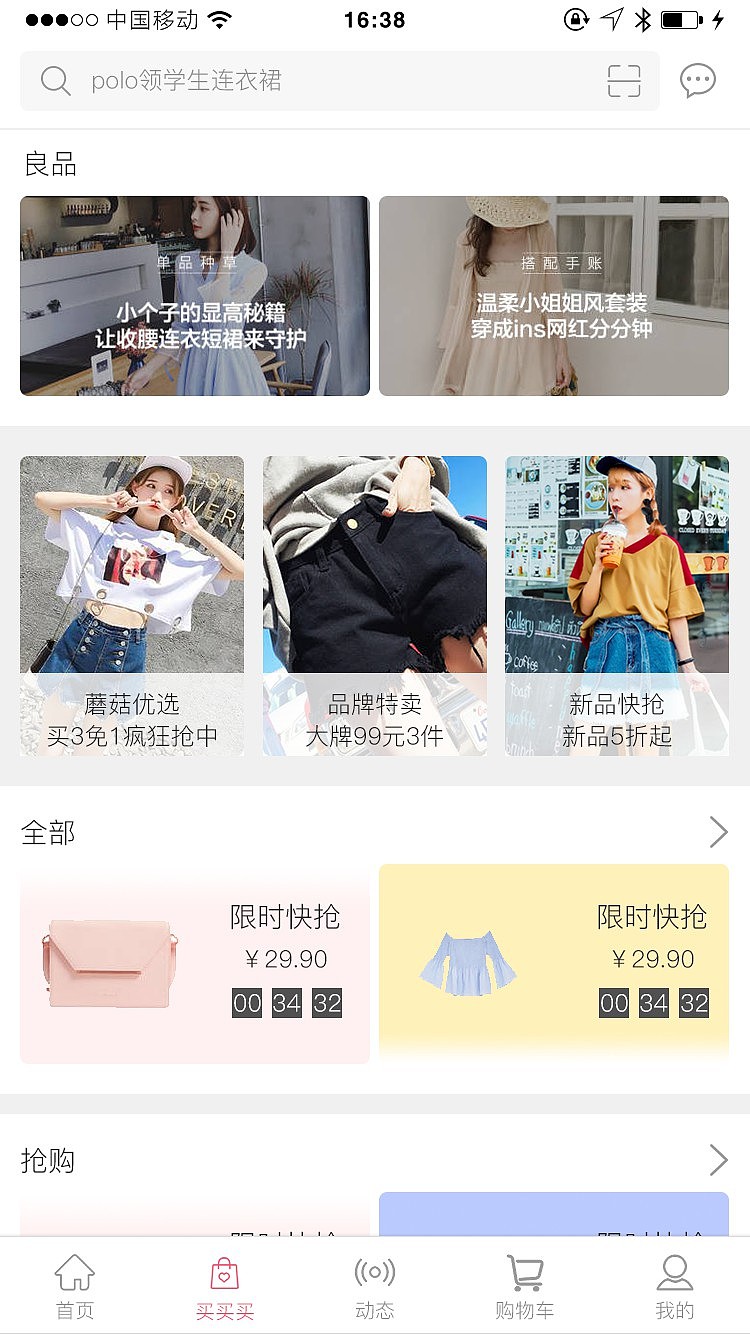Screen dimensions: 750x1334
Task: Switch to the 买买买 tab
Action: (x=225, y=1284)
